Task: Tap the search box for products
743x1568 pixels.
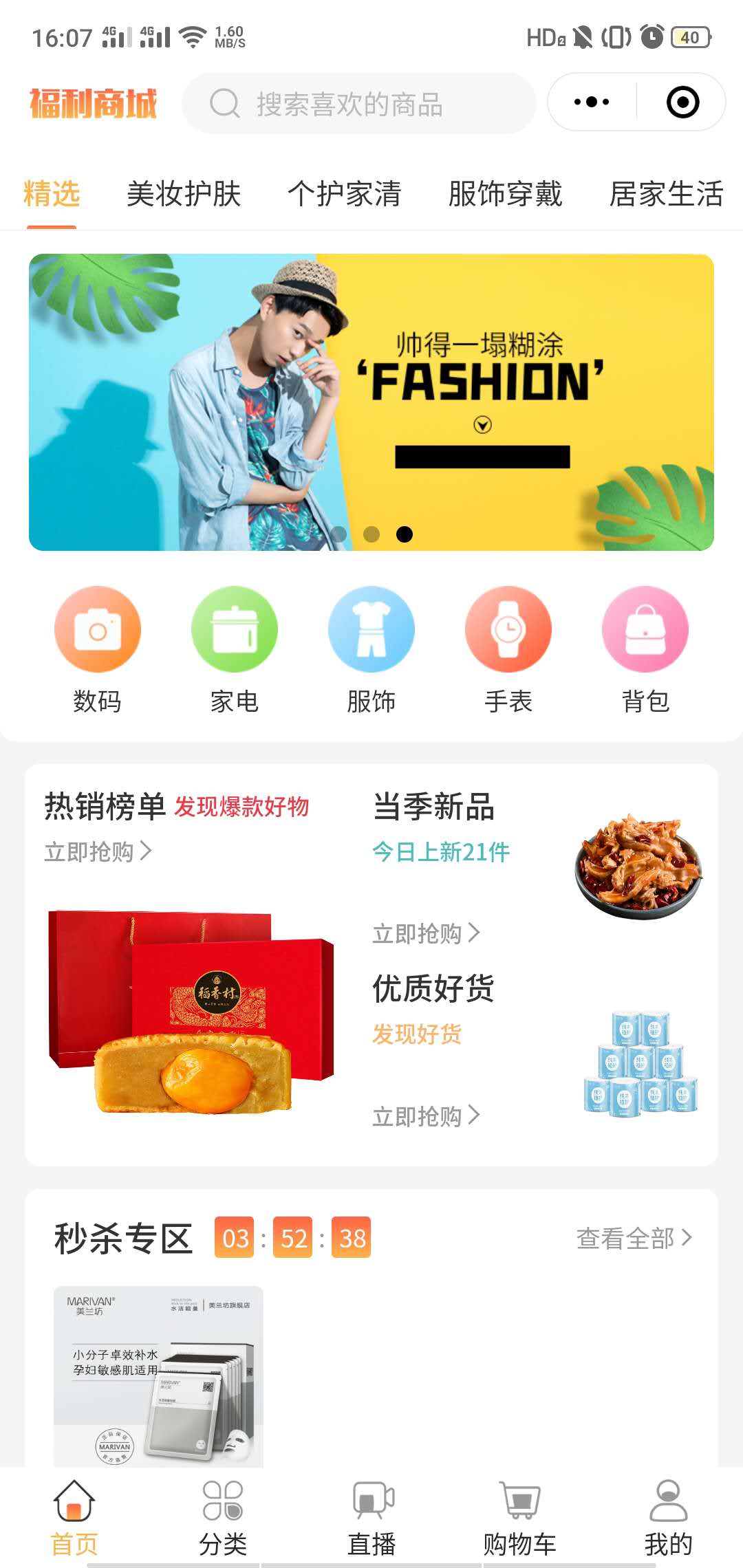Action: (358, 104)
